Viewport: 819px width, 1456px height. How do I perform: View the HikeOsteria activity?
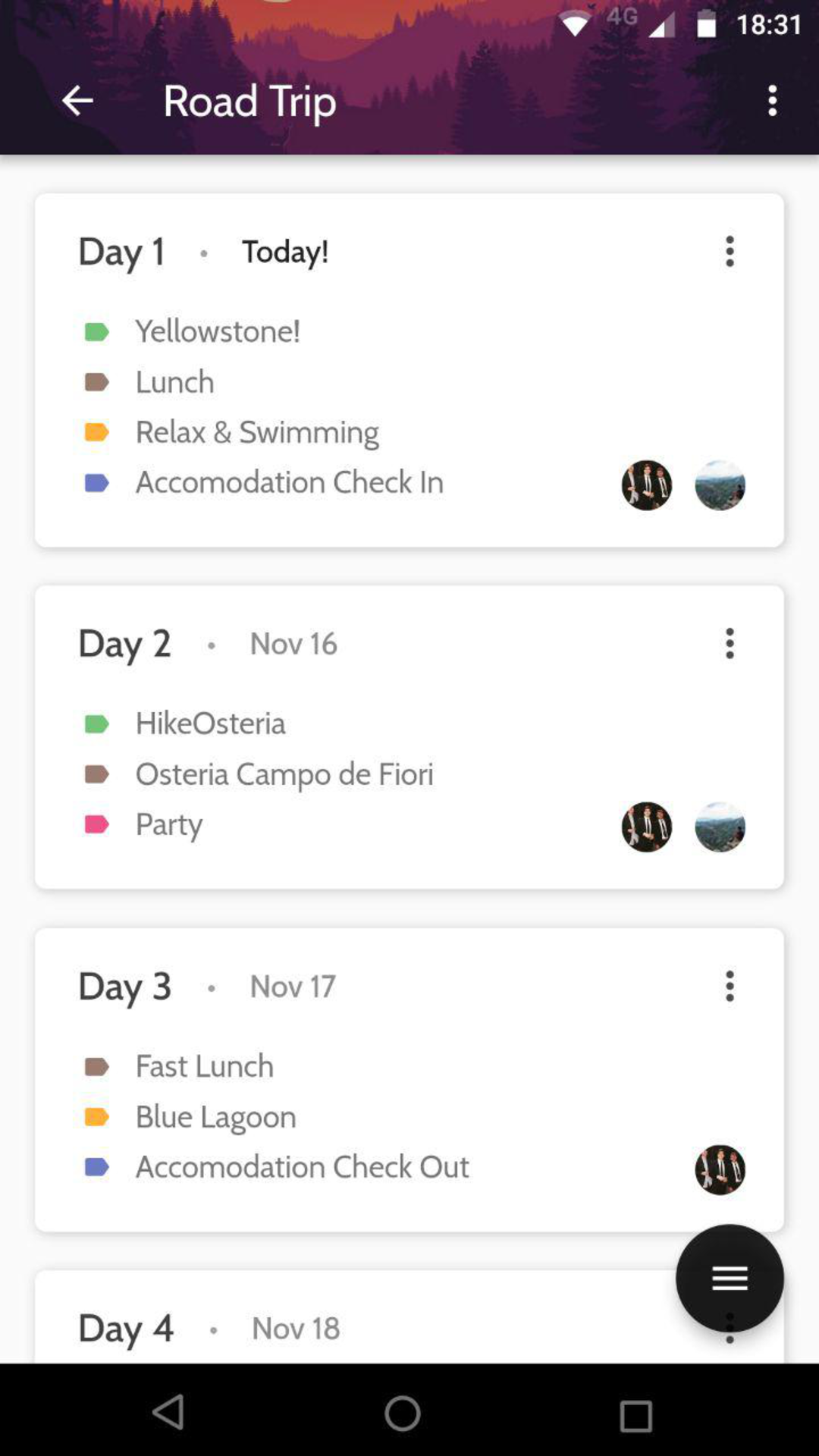(210, 723)
